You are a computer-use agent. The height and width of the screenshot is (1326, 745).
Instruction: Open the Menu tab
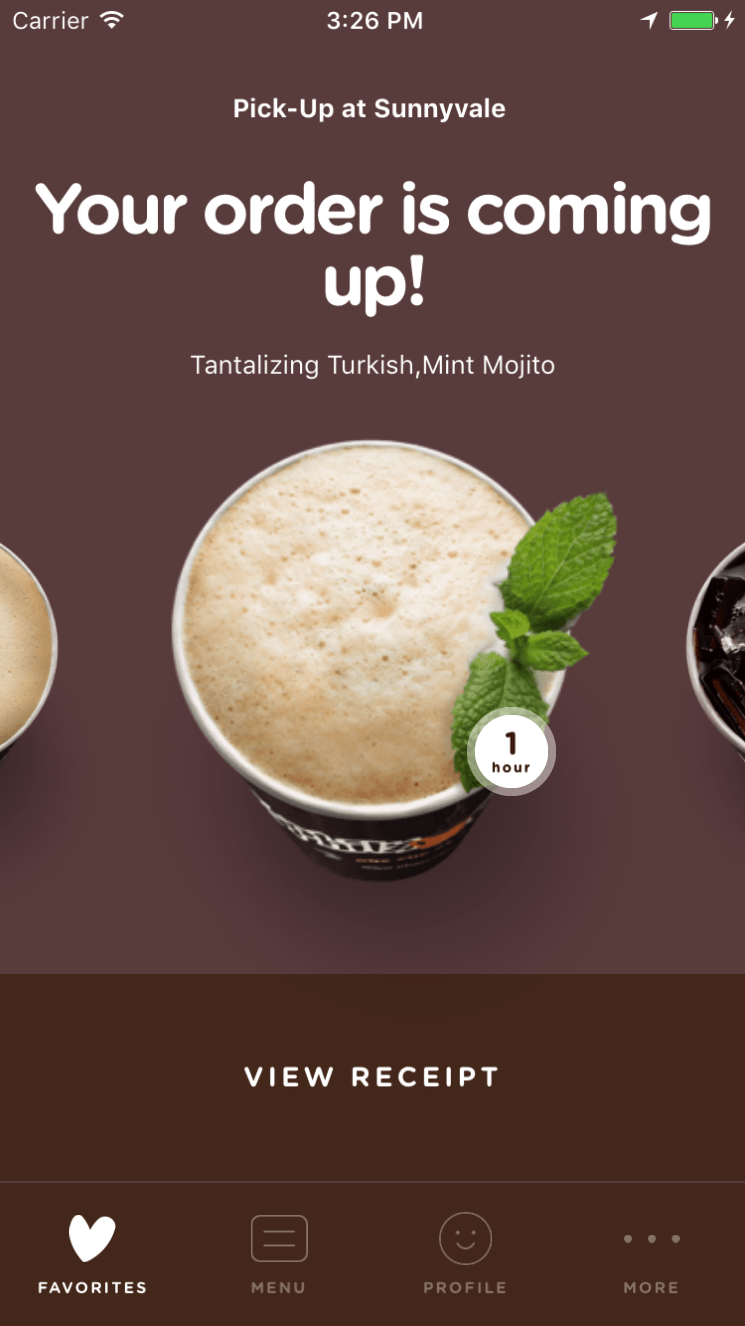278,1253
